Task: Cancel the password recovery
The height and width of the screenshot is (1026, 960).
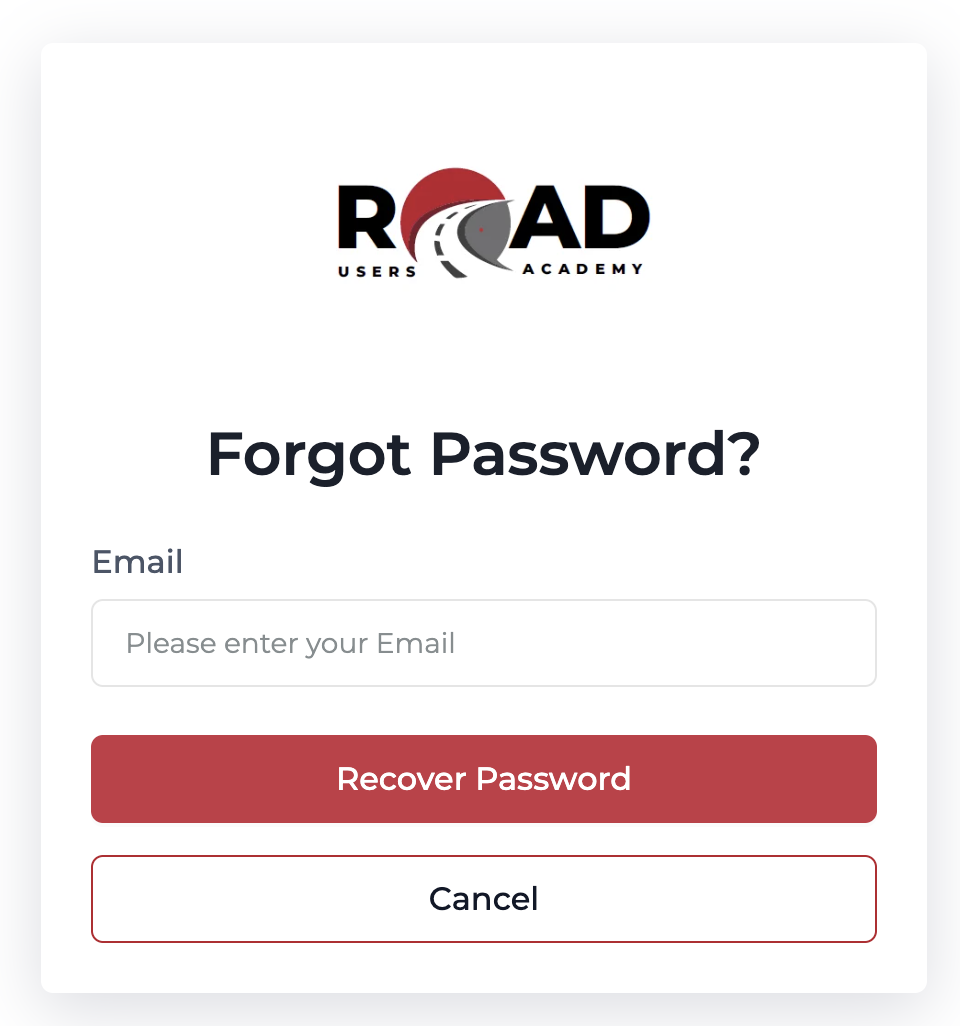Action: (x=483, y=898)
